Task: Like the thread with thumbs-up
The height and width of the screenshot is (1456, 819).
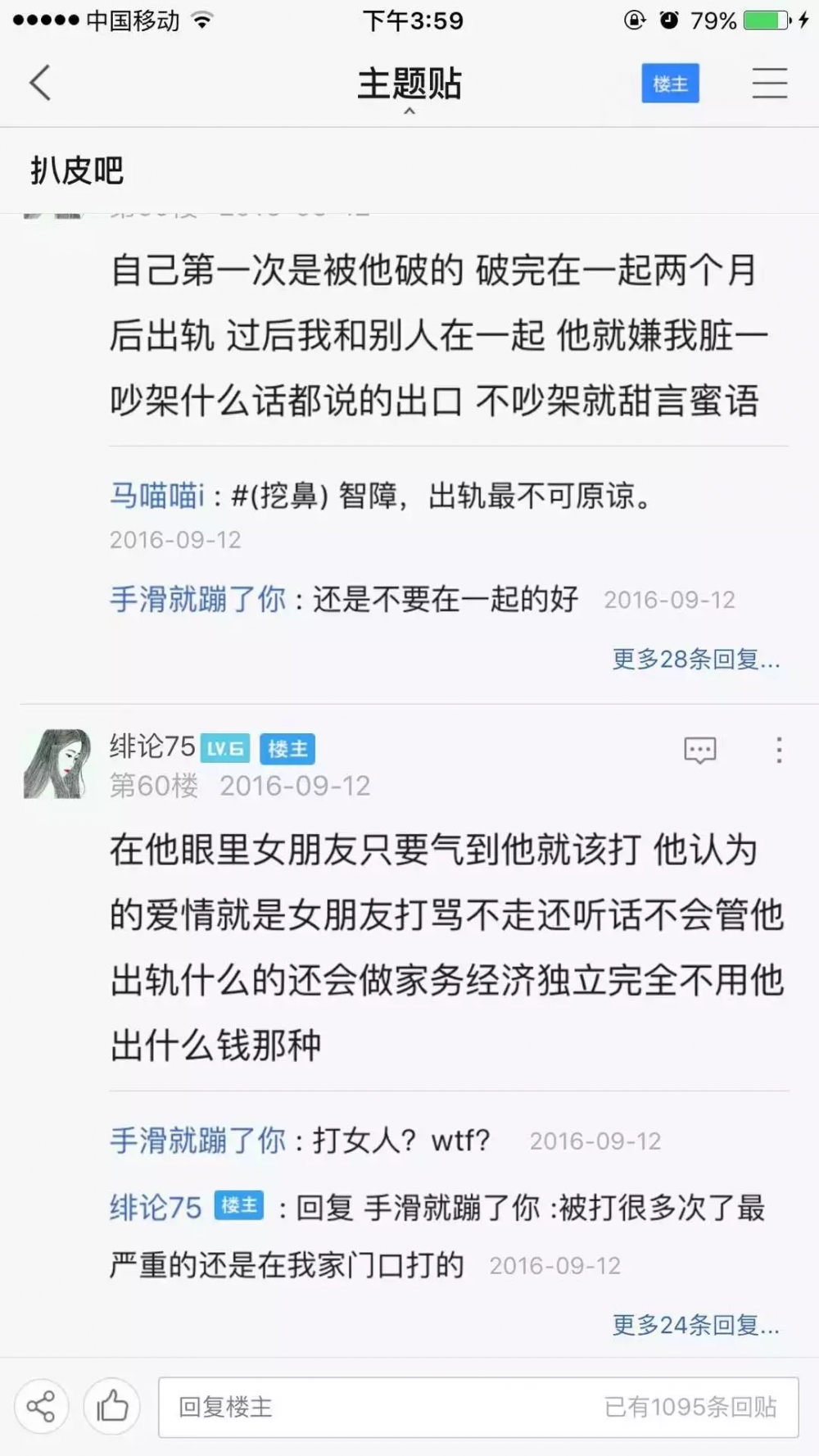Action: tap(112, 1407)
